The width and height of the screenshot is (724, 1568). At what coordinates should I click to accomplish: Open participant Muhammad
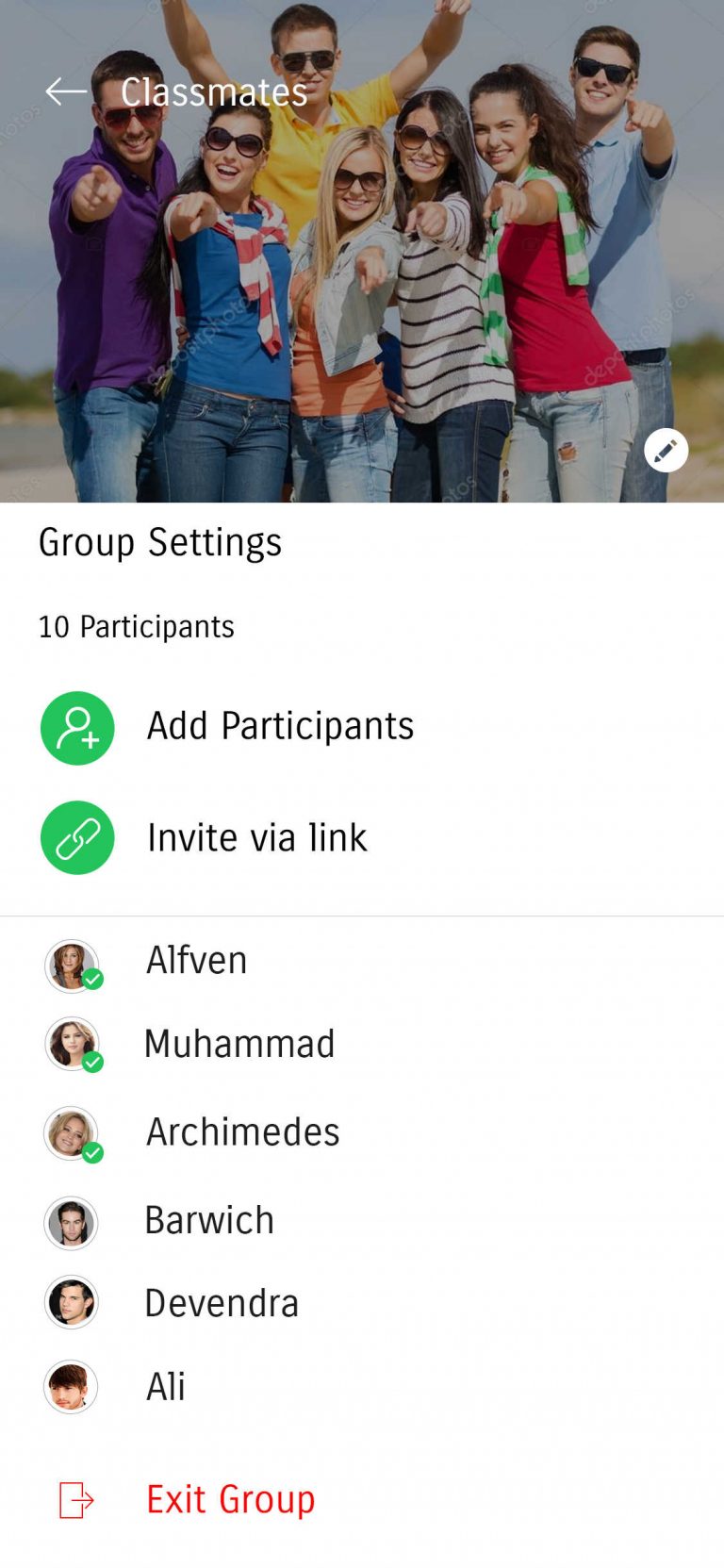(x=362, y=1045)
